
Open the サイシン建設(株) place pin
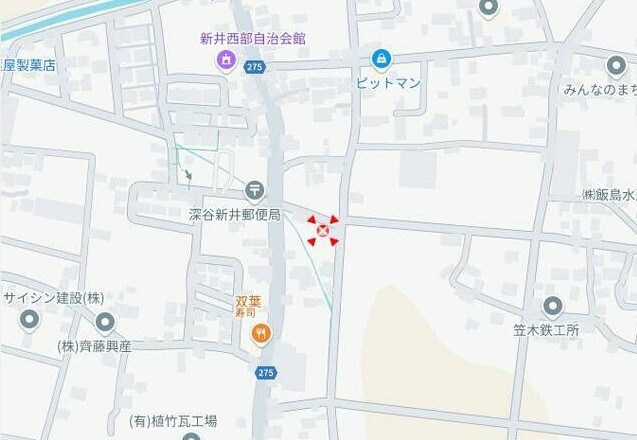click(x=29, y=320)
